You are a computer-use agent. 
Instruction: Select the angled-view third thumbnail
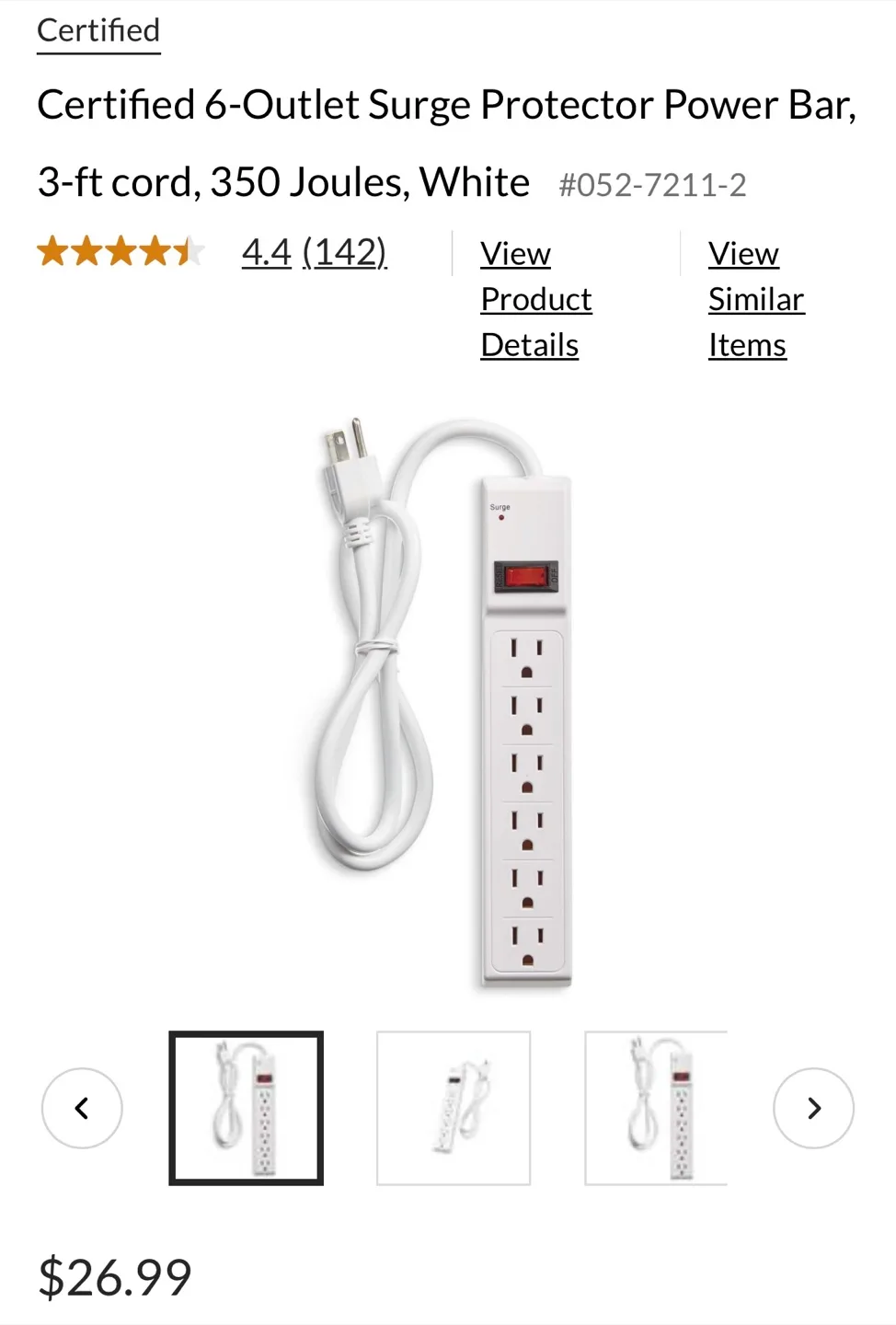coord(654,1108)
